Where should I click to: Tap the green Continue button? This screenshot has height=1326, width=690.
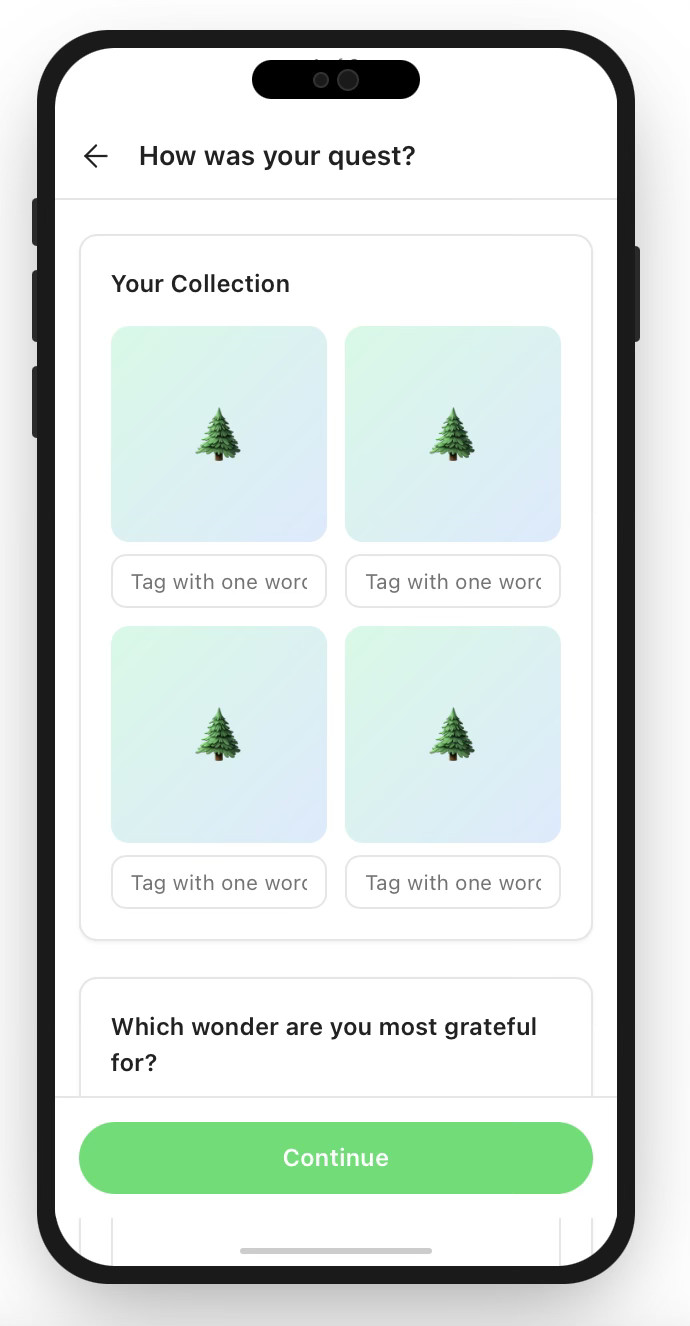[x=336, y=1158]
